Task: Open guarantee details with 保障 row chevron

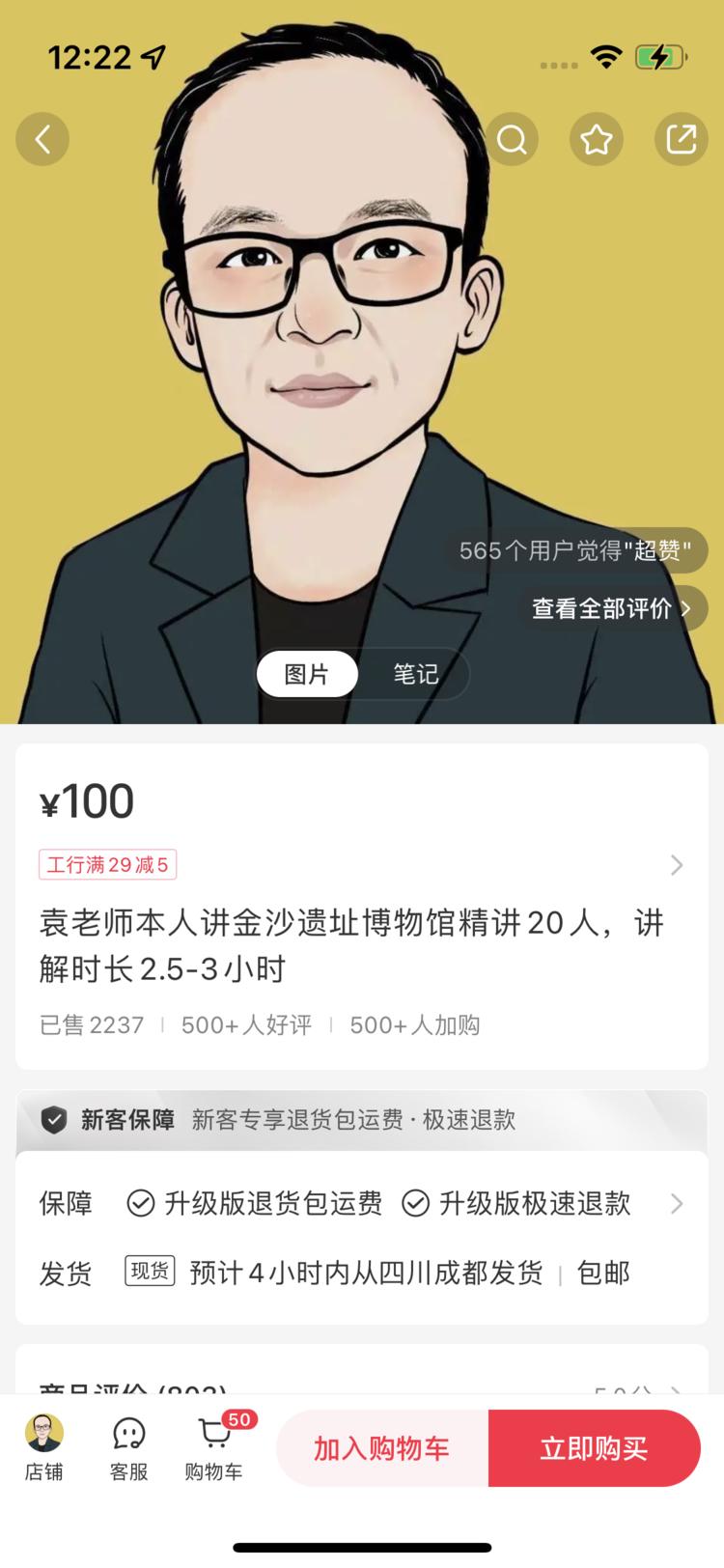Action: click(x=676, y=1204)
